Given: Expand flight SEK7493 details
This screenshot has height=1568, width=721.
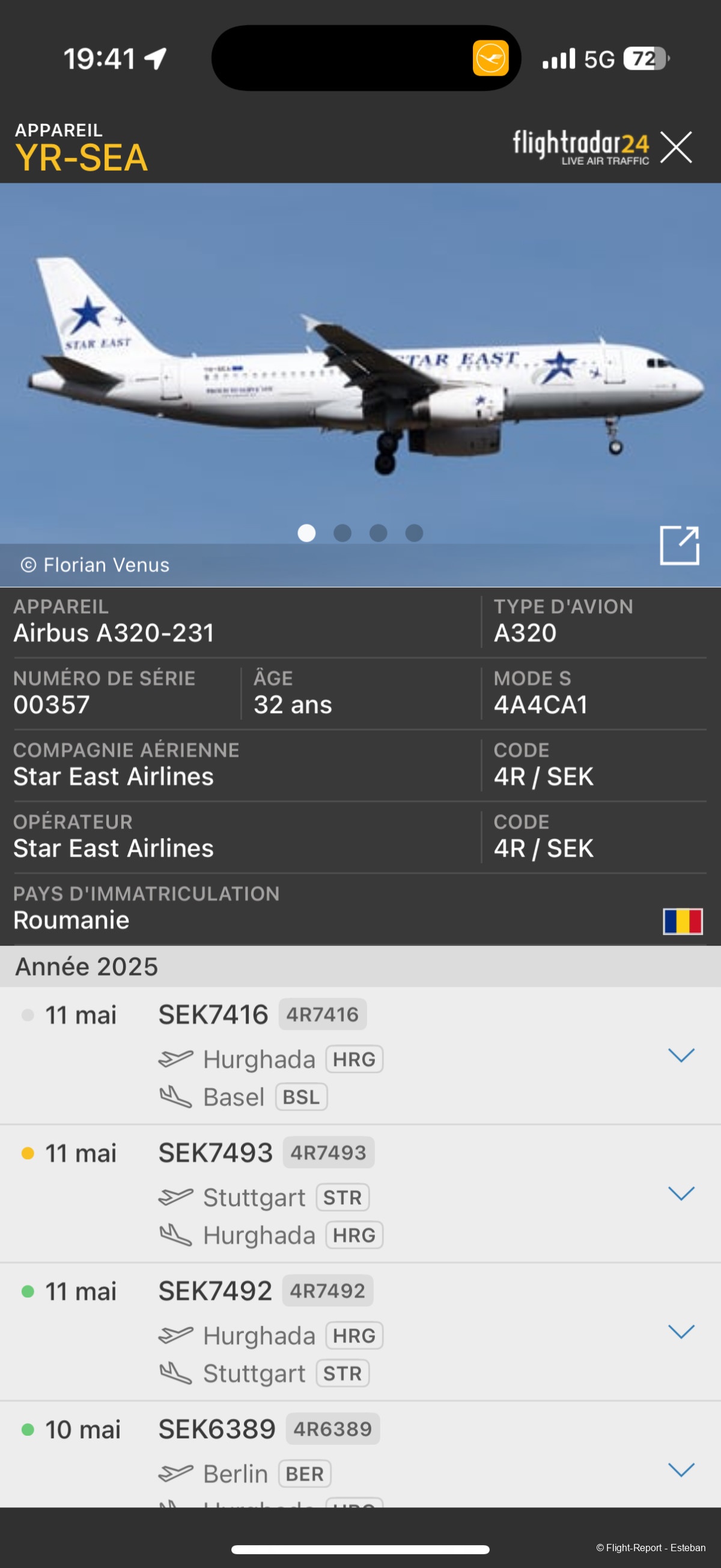Looking at the screenshot, I should coord(681,1193).
